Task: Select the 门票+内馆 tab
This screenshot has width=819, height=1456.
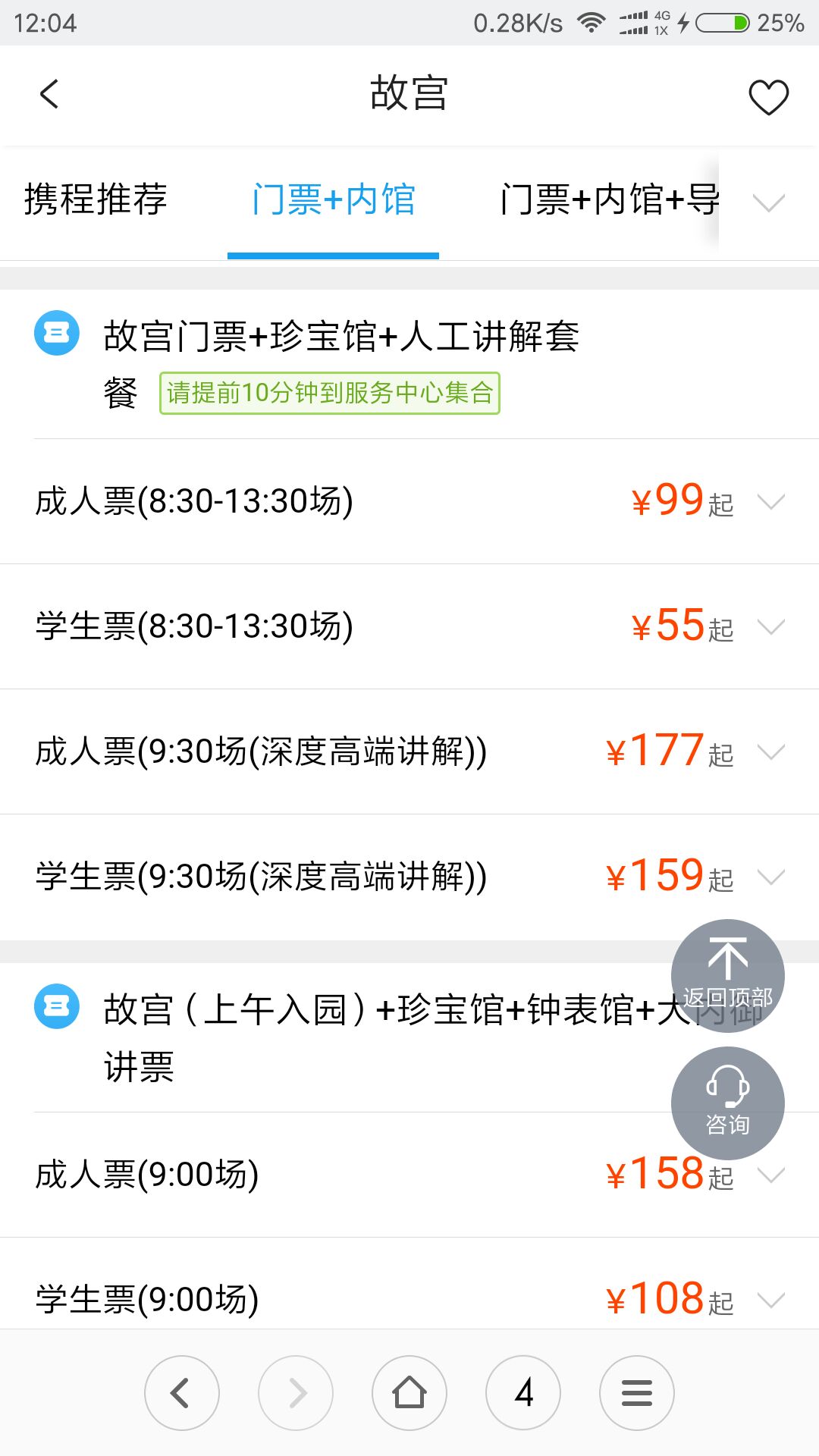Action: [334, 200]
